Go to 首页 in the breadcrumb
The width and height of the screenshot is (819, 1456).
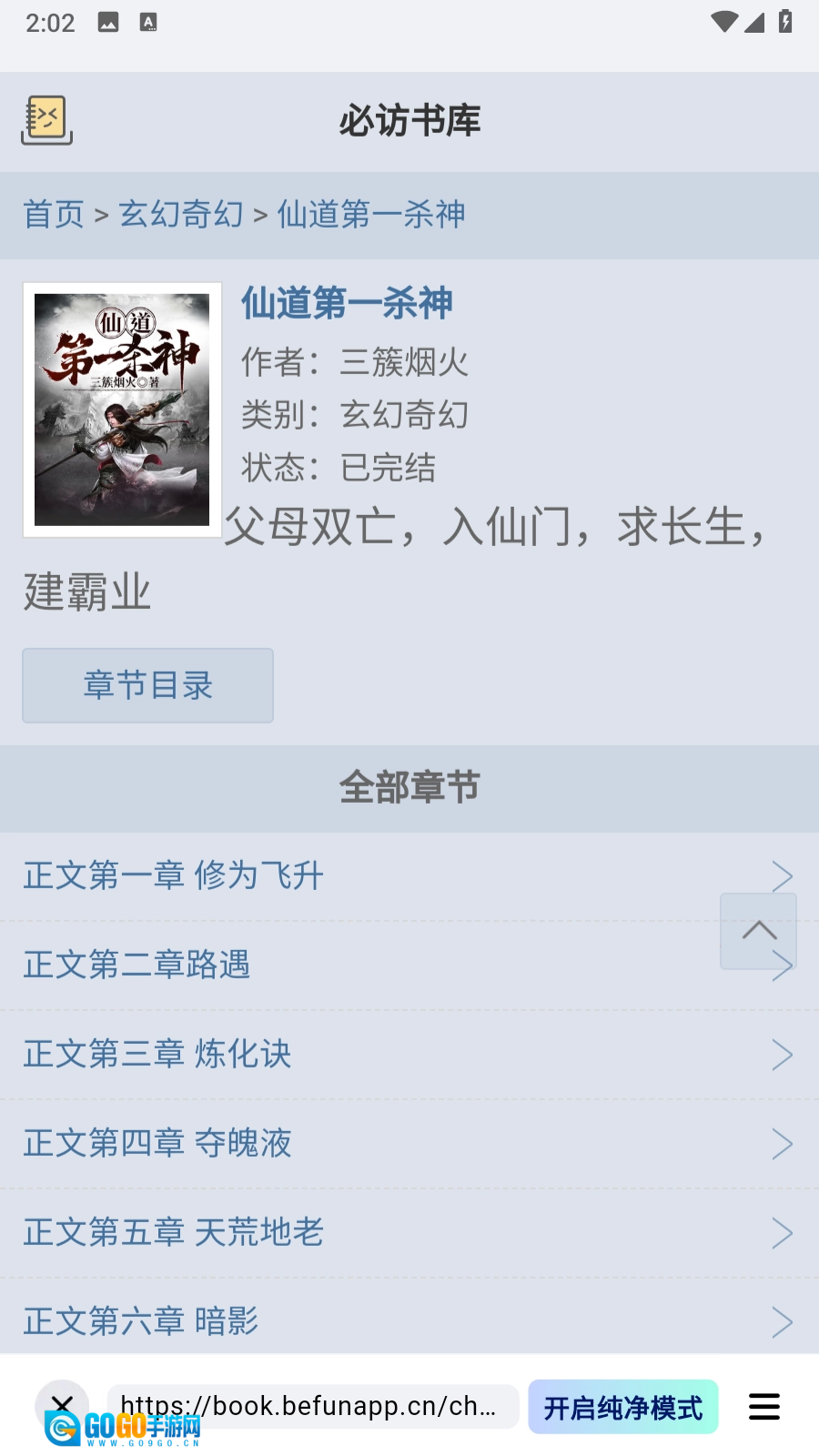click(54, 215)
